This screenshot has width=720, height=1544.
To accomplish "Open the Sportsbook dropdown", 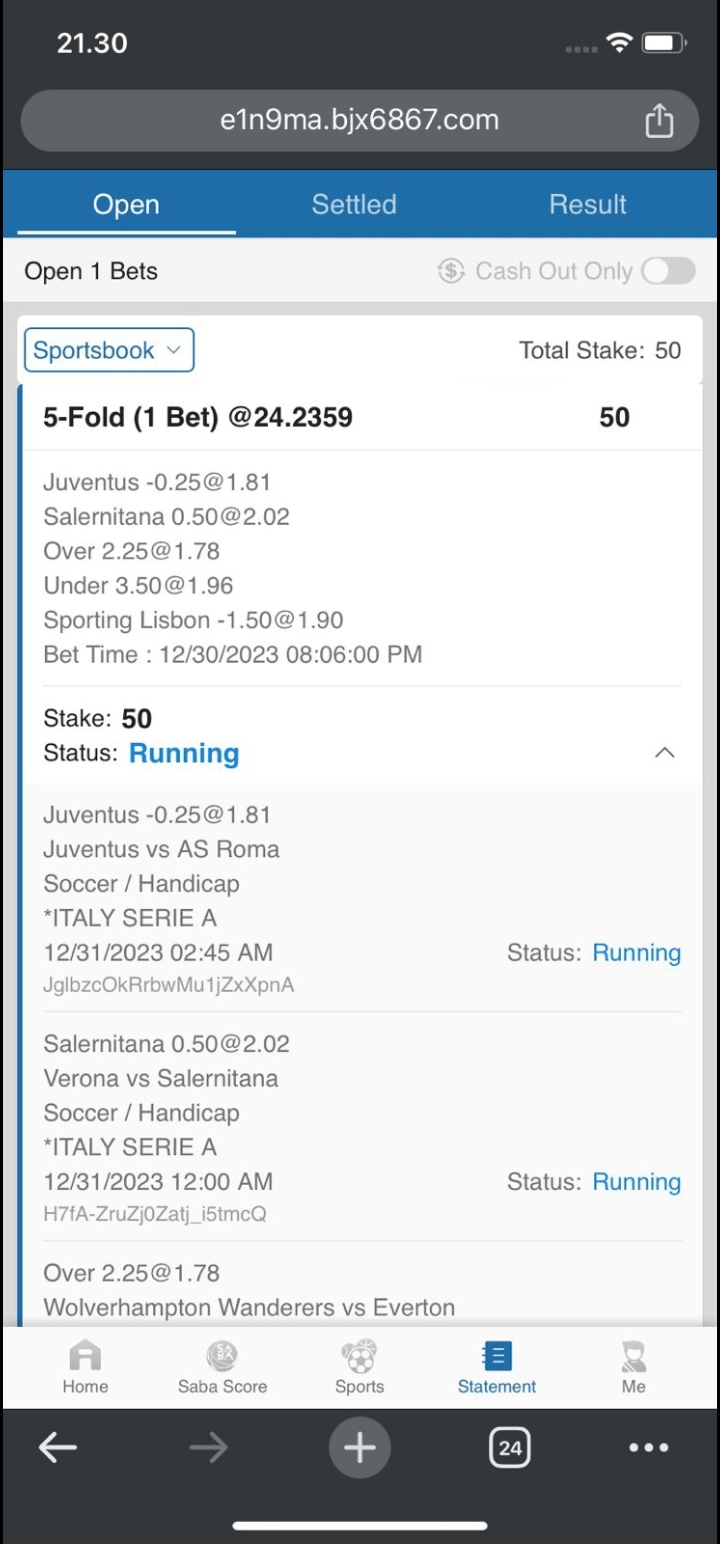I will pos(108,351).
